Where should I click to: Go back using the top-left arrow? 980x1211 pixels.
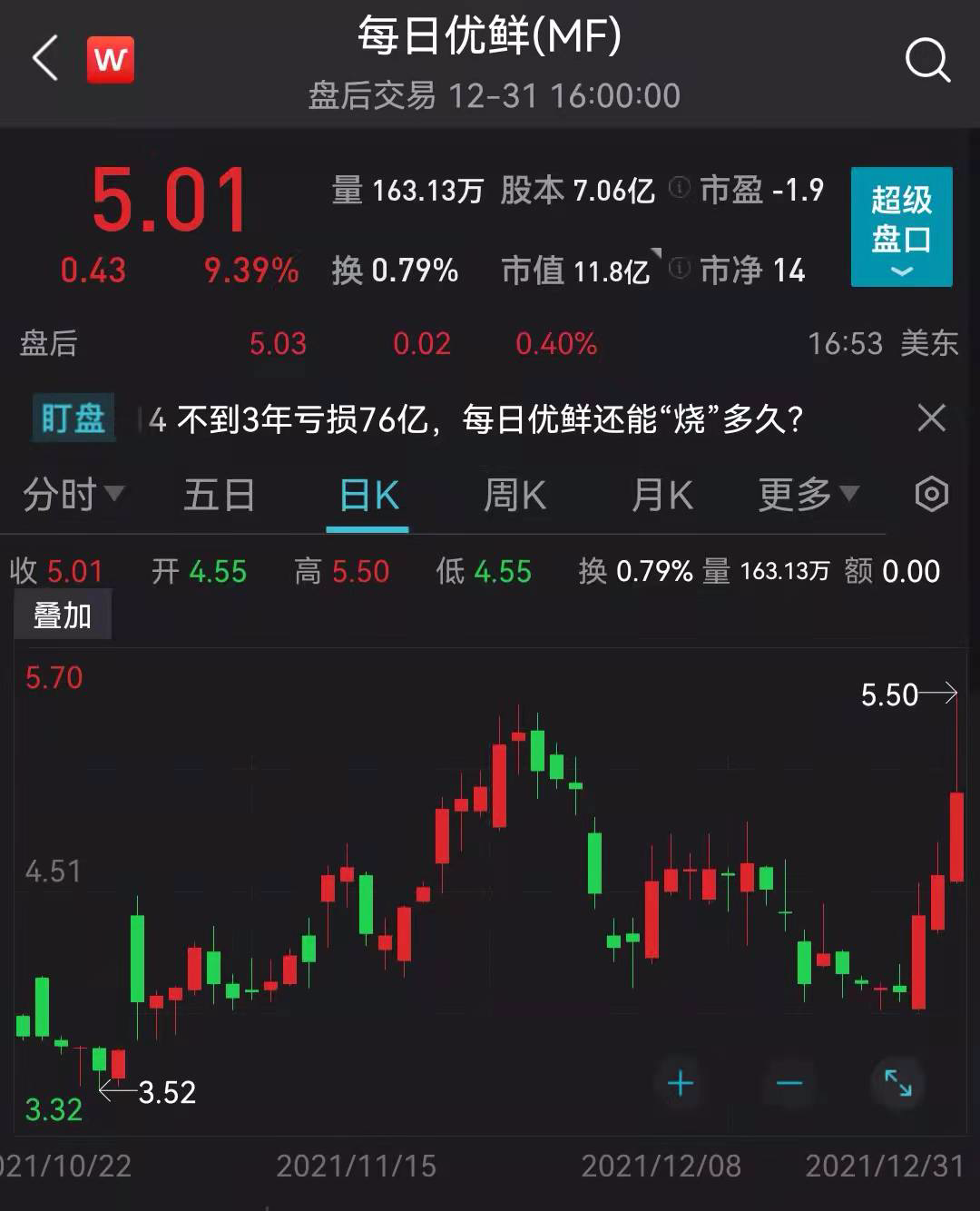pyautogui.click(x=45, y=58)
